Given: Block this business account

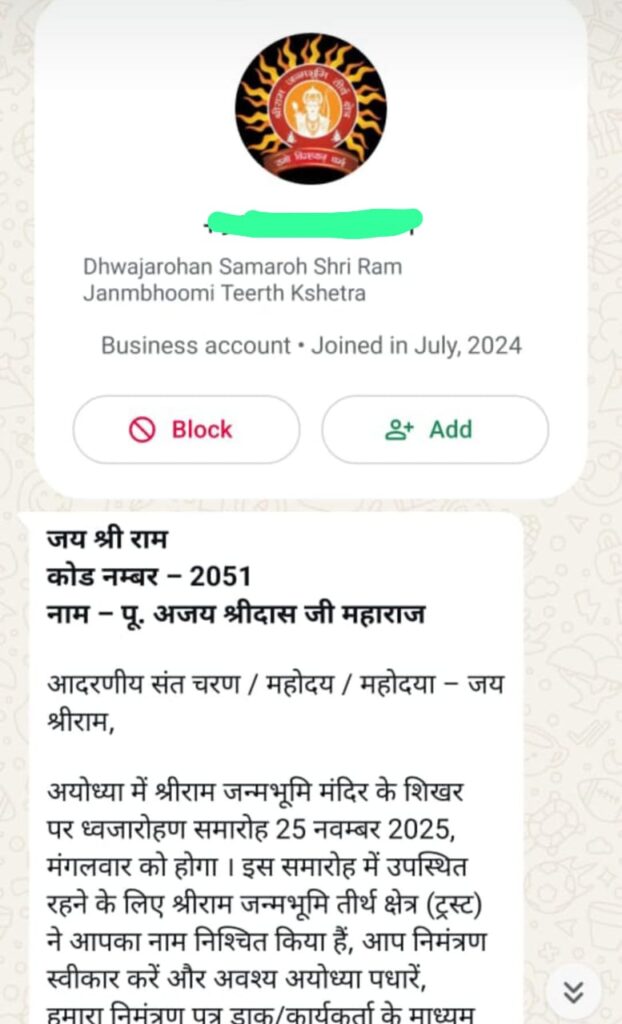Looking at the screenshot, I should point(186,430).
